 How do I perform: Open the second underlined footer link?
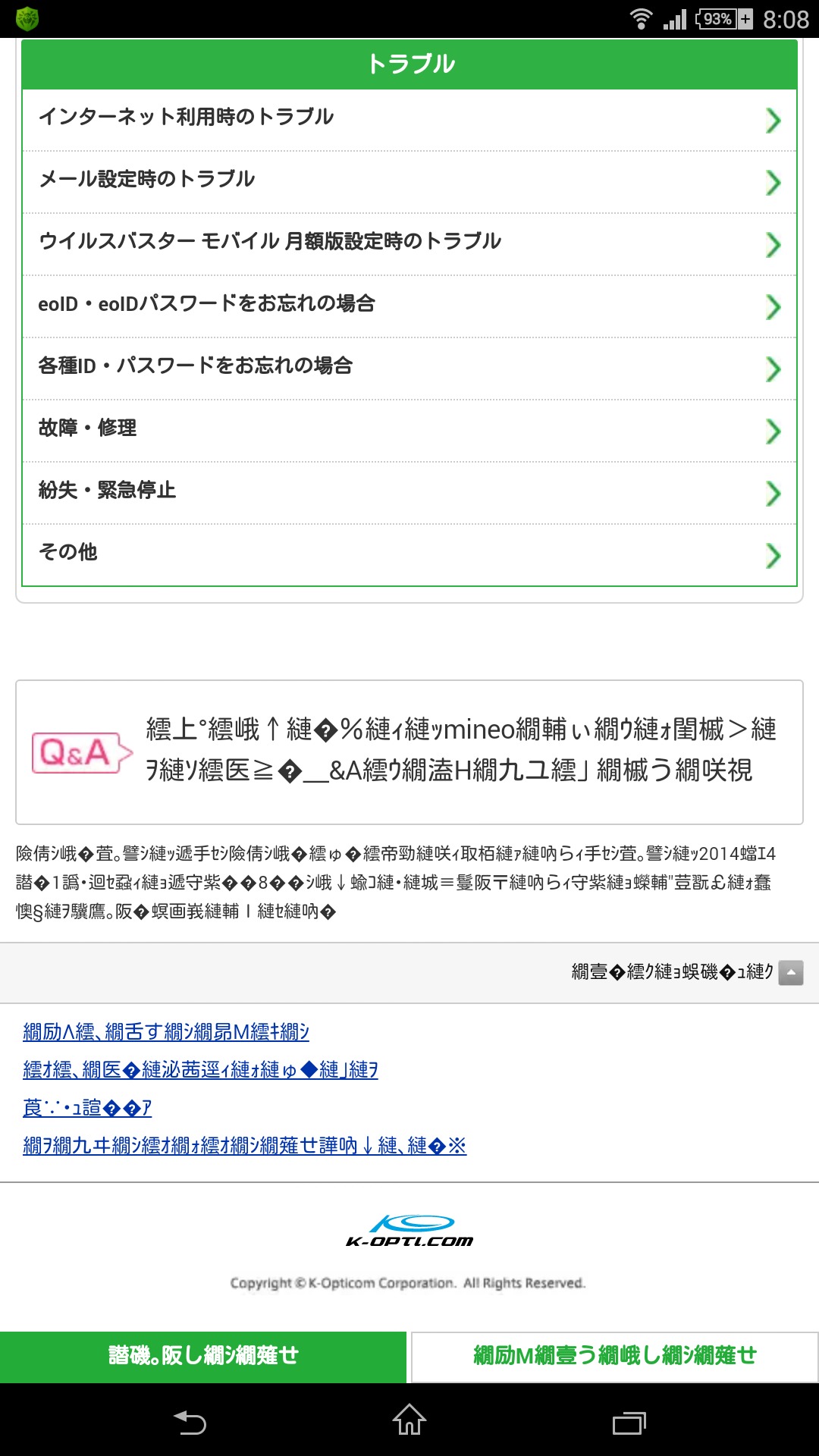coord(200,1069)
